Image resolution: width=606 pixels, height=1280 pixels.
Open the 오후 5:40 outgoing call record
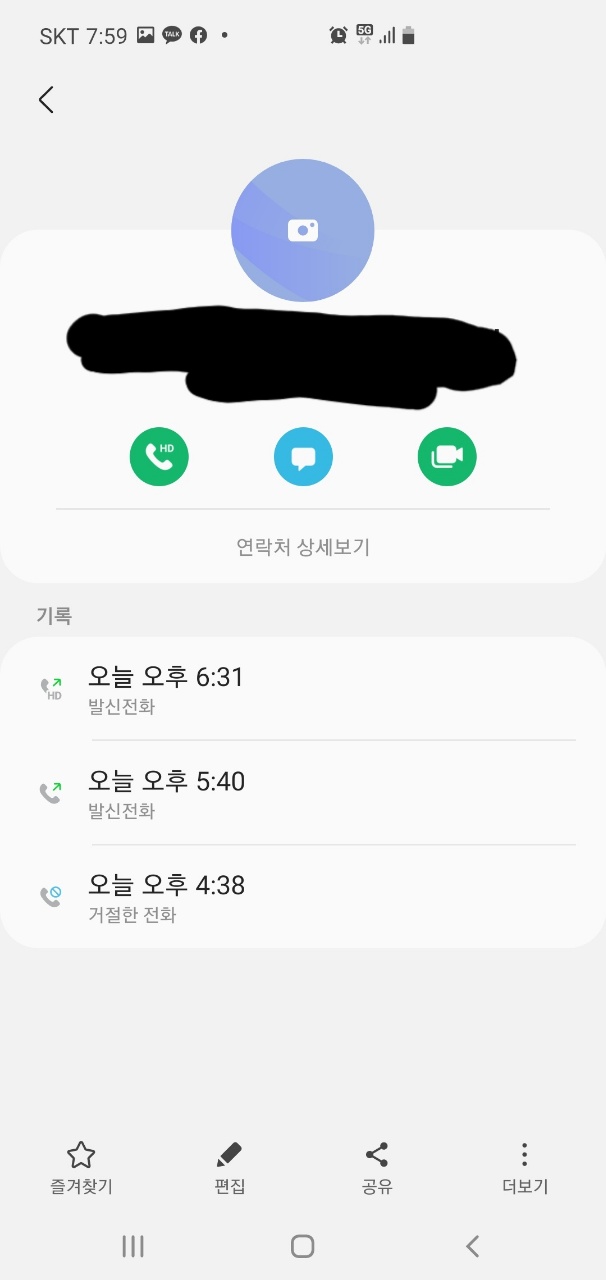302,793
